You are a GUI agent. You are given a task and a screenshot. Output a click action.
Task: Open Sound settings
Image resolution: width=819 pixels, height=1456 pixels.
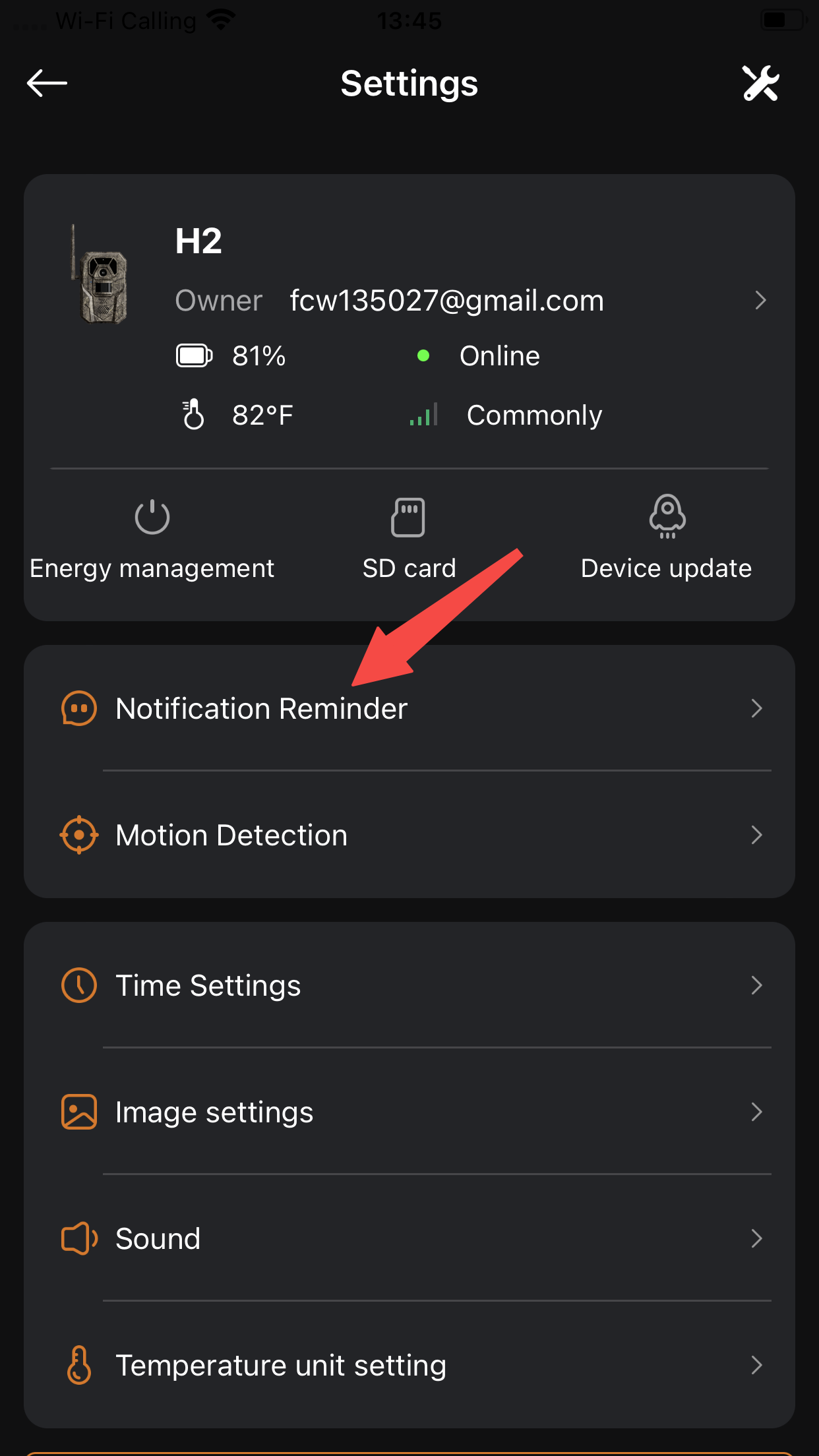tap(409, 1239)
